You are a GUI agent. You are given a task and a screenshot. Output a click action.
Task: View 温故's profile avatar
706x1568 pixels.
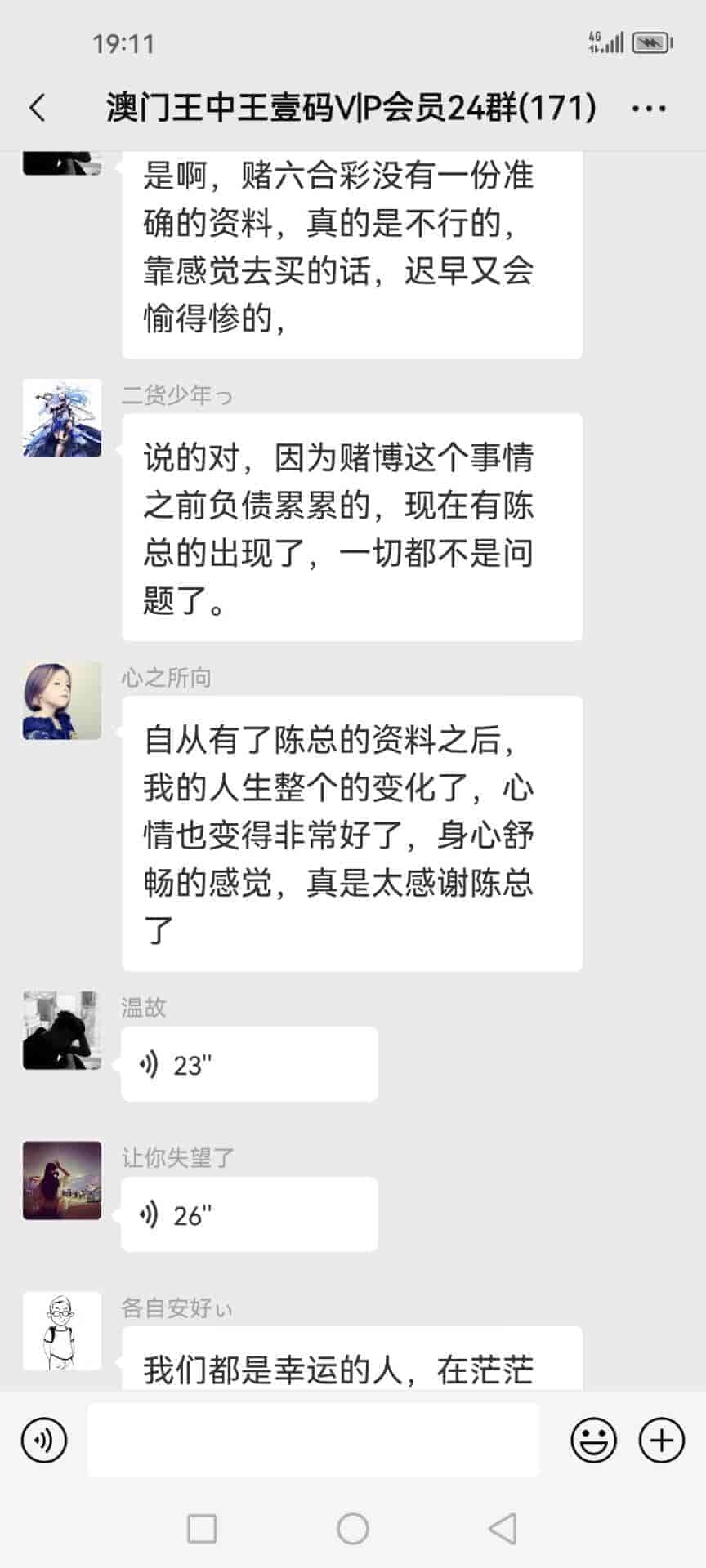coord(62,1031)
